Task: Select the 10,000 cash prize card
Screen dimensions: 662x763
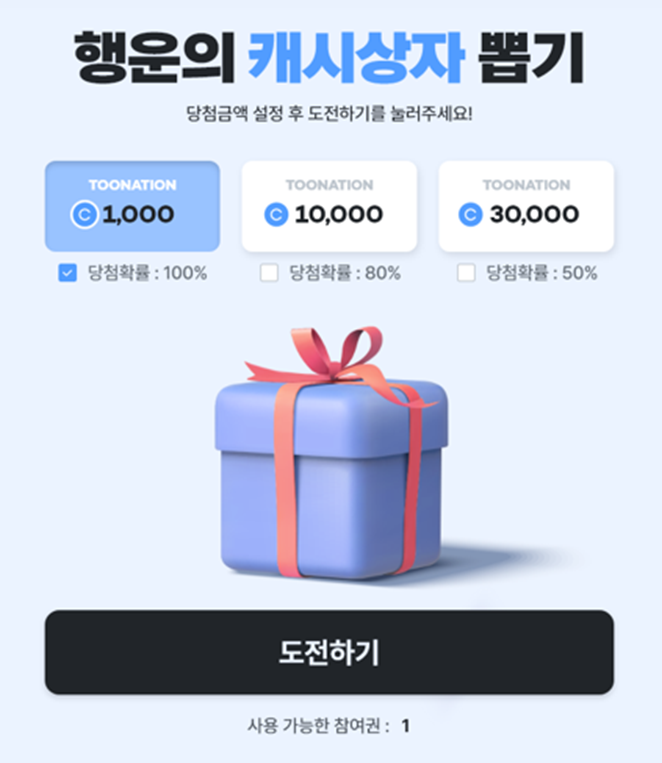Action: pyautogui.click(x=329, y=206)
